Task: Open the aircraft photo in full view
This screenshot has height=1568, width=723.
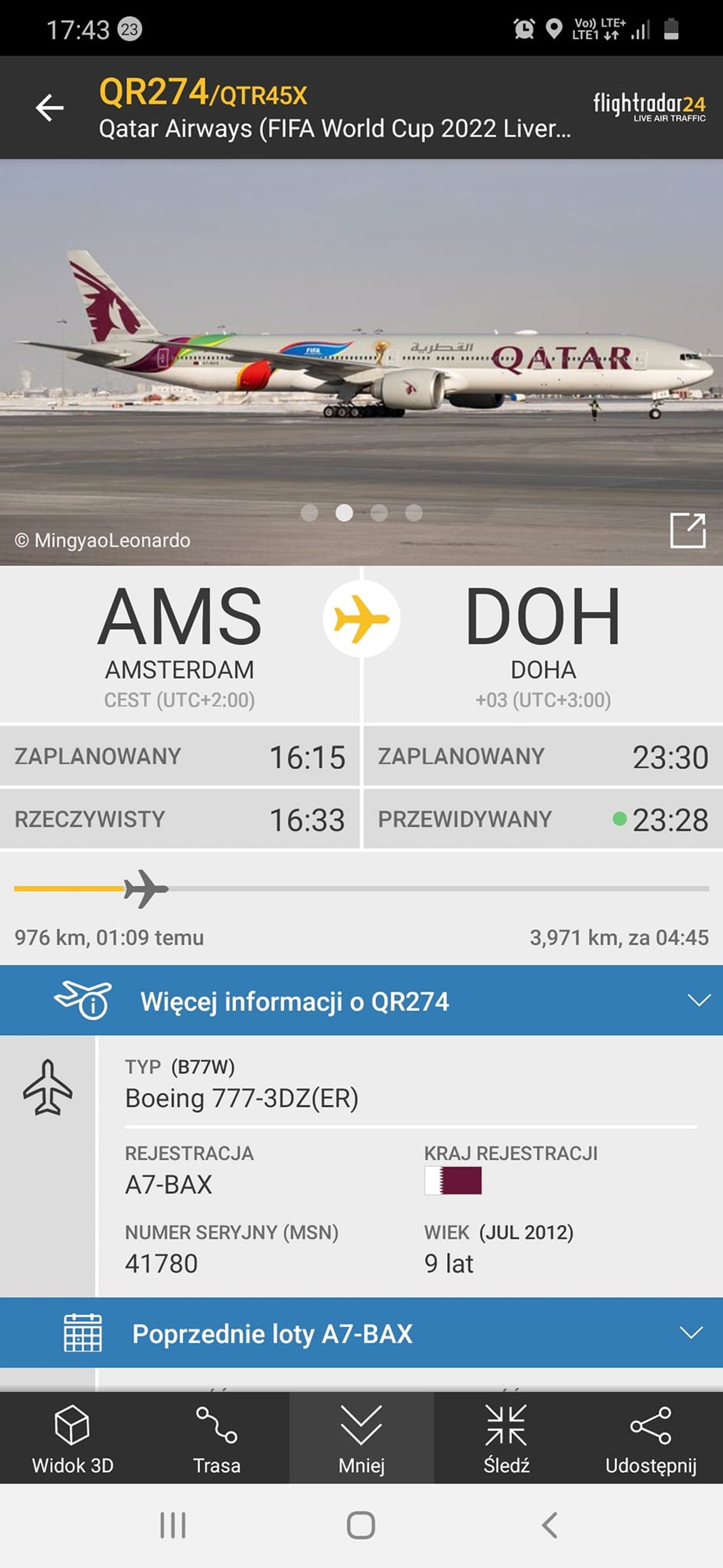Action: pos(687,531)
